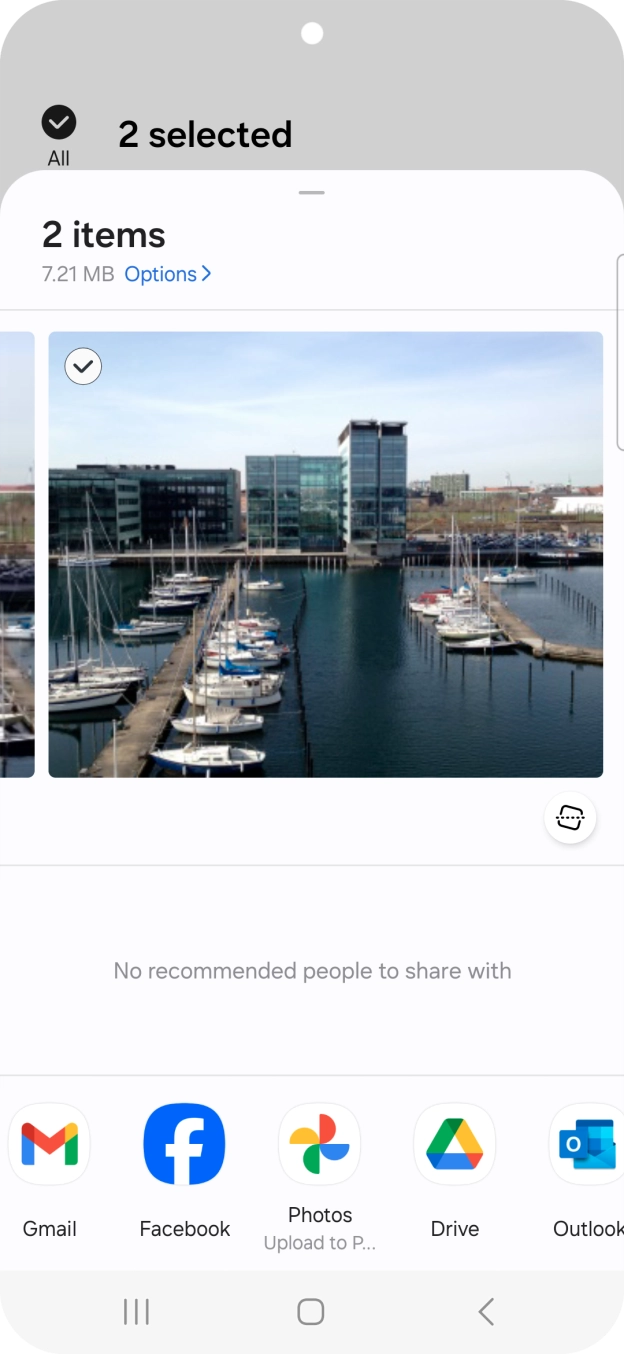
Task: Open recent apps from the navigation bar
Action: [136, 1312]
